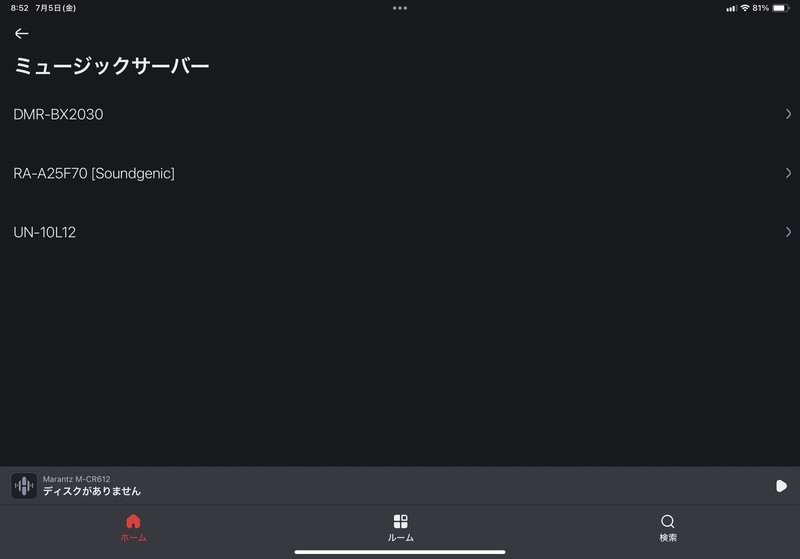Open RA-A25F70 [Soundgenic] server
The height and width of the screenshot is (559, 800).
(x=400, y=174)
